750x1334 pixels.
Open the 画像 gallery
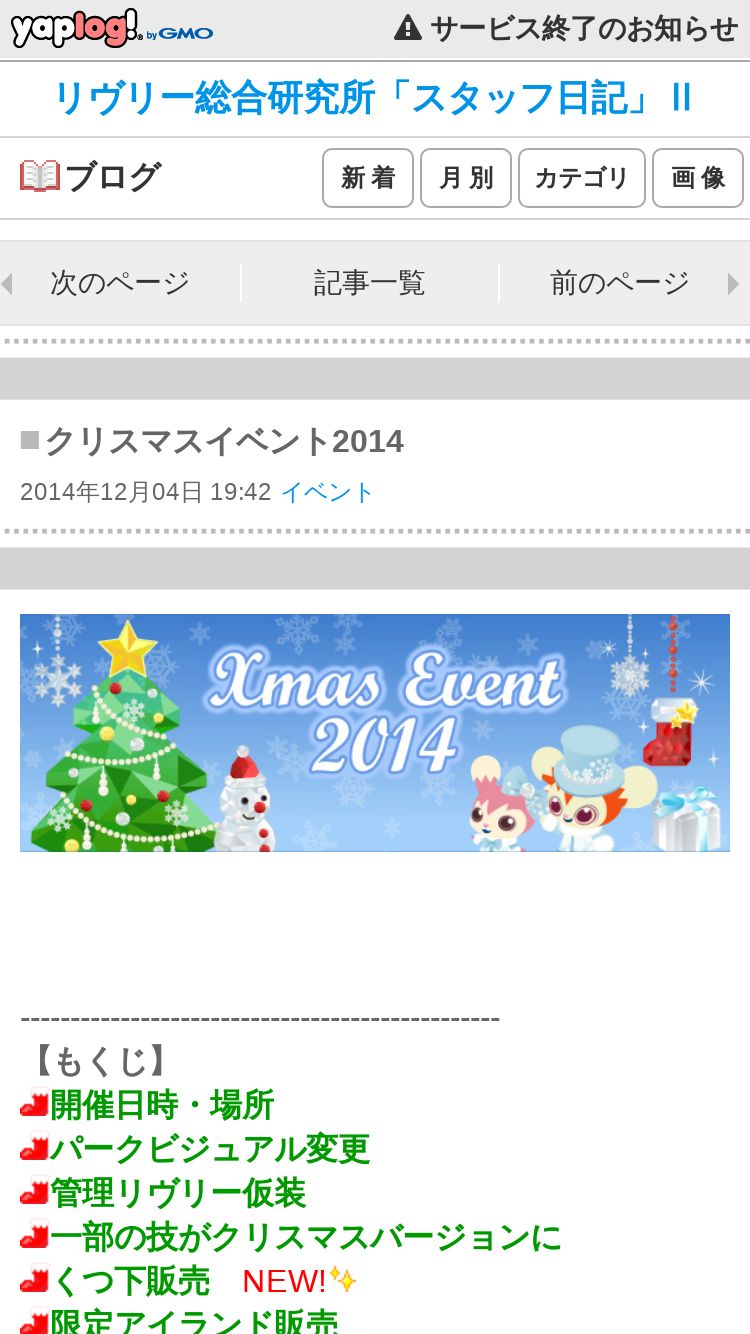pyautogui.click(x=698, y=178)
